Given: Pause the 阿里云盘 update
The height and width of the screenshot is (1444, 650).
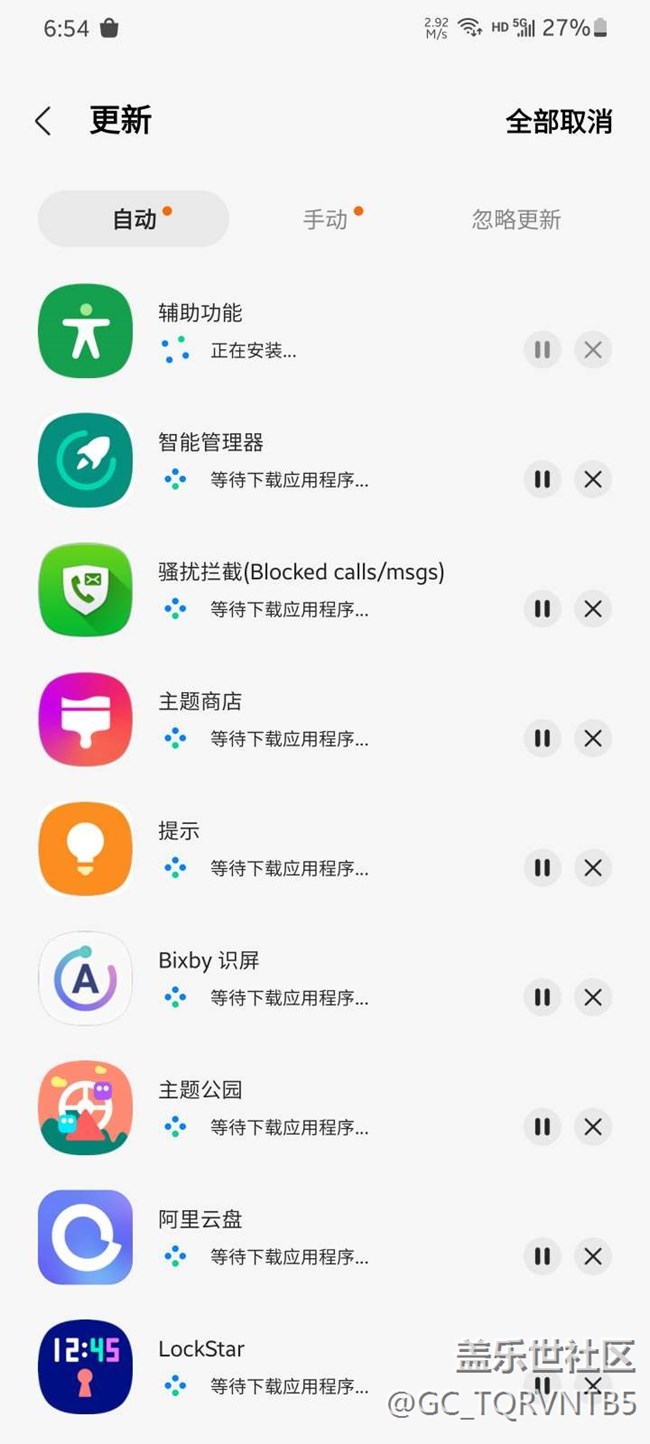Looking at the screenshot, I should pyautogui.click(x=542, y=1257).
